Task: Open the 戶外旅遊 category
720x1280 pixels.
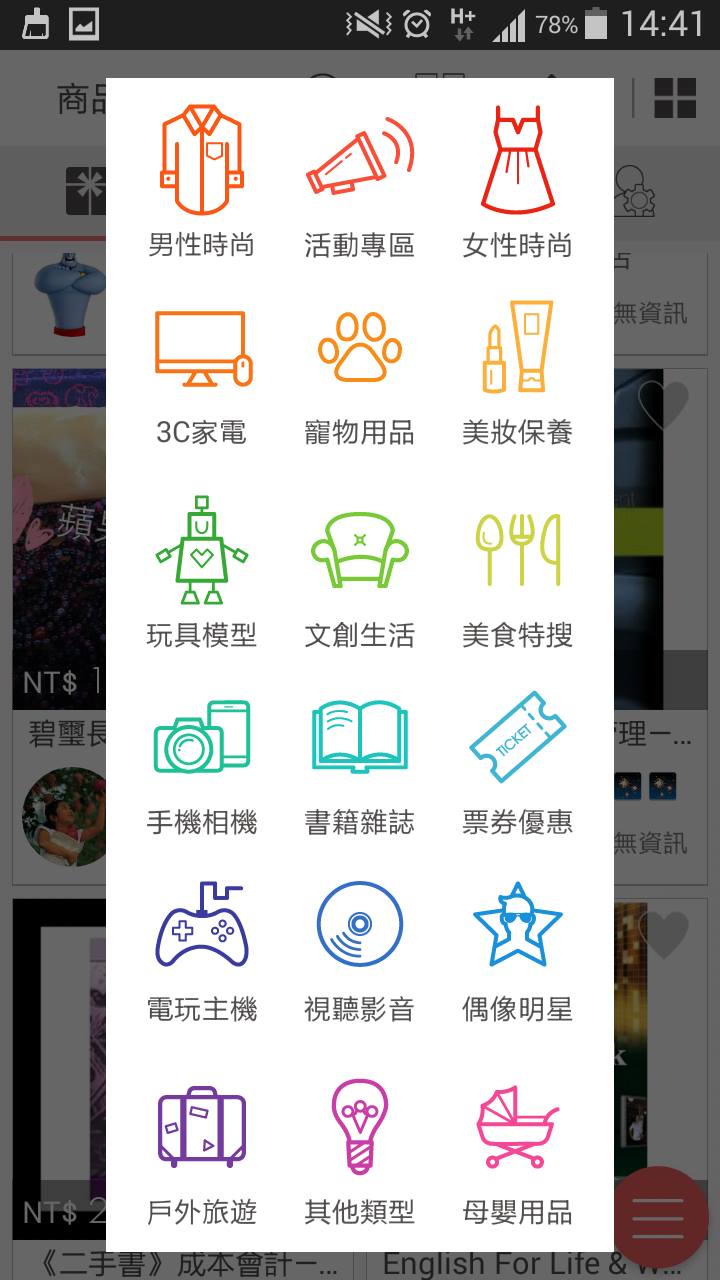Action: pyautogui.click(x=202, y=1150)
